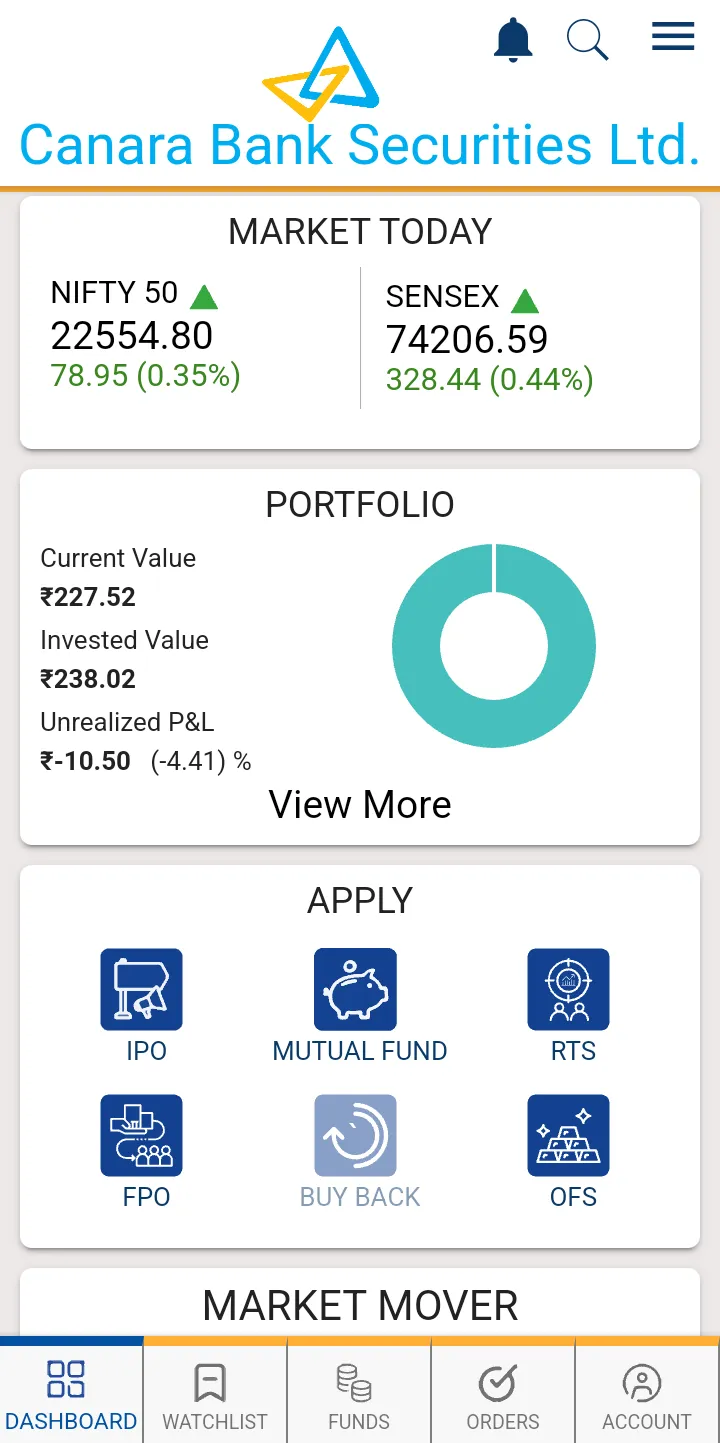720x1443 pixels.
Task: Show the Orders tab
Action: pos(503,1395)
